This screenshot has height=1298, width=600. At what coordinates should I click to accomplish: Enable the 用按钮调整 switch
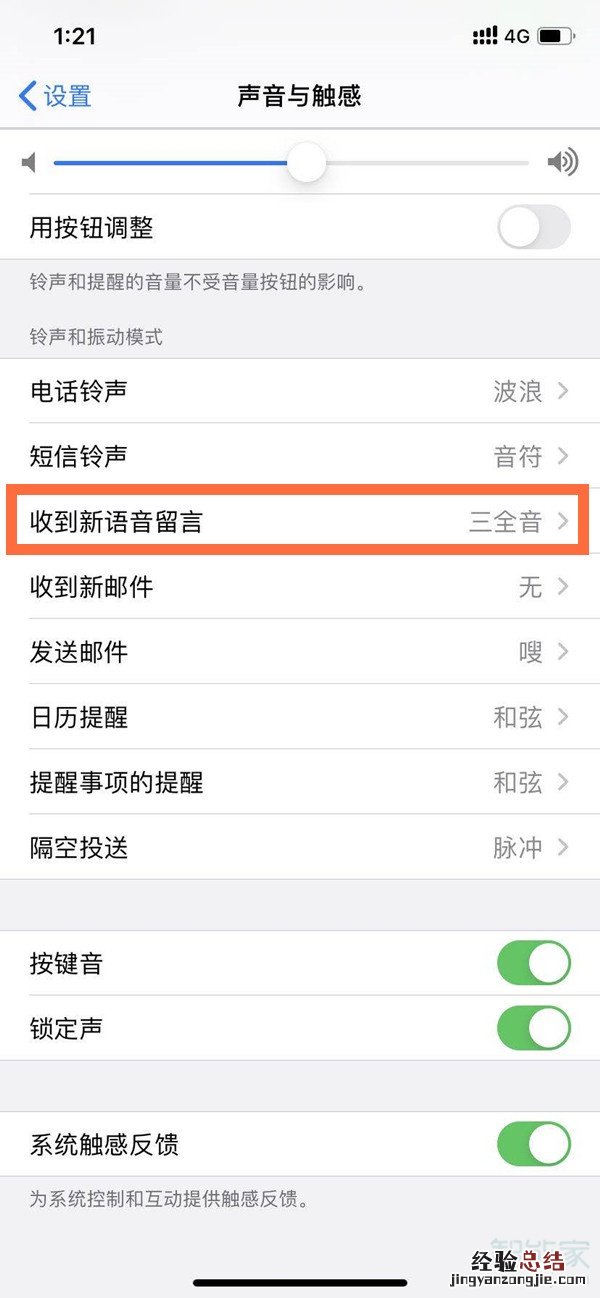533,228
